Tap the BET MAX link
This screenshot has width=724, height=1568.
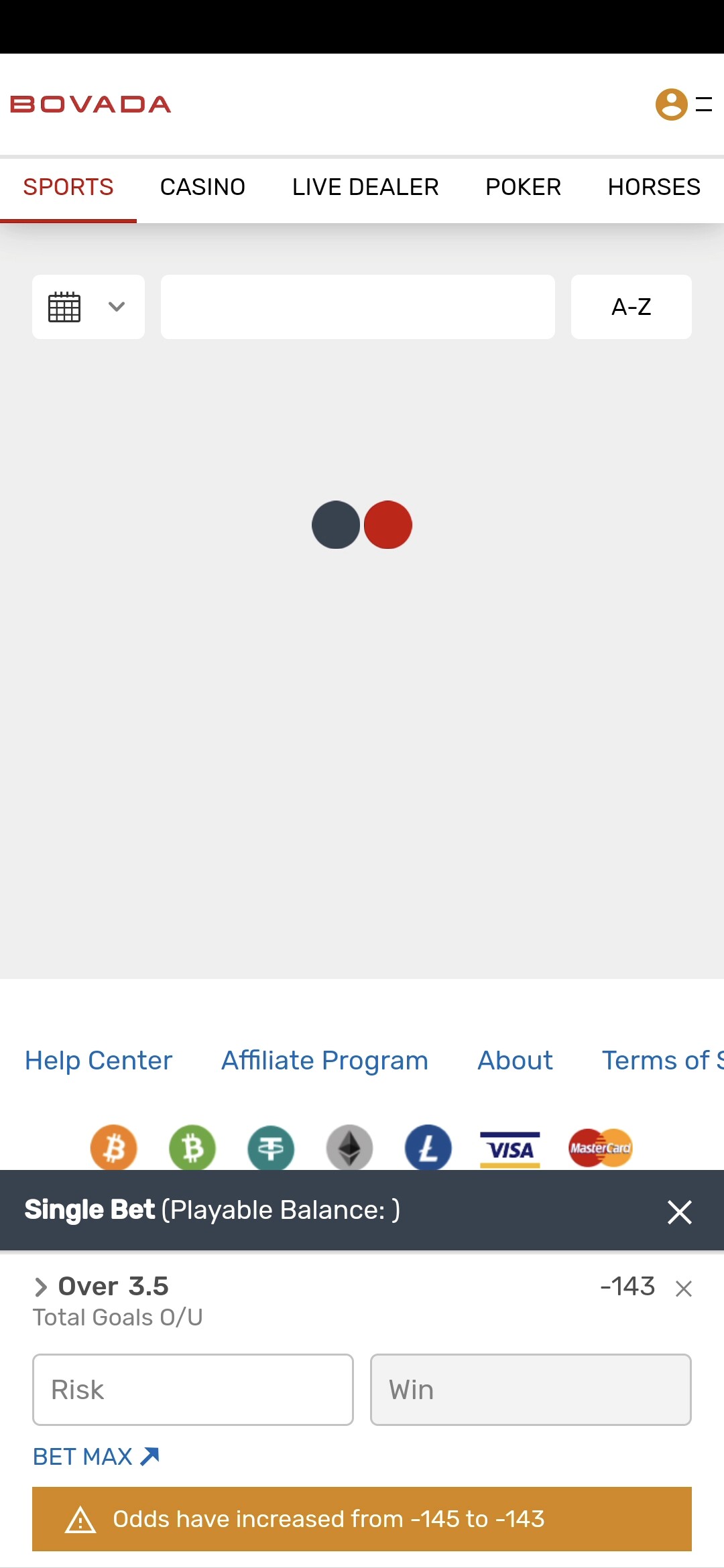click(96, 1457)
